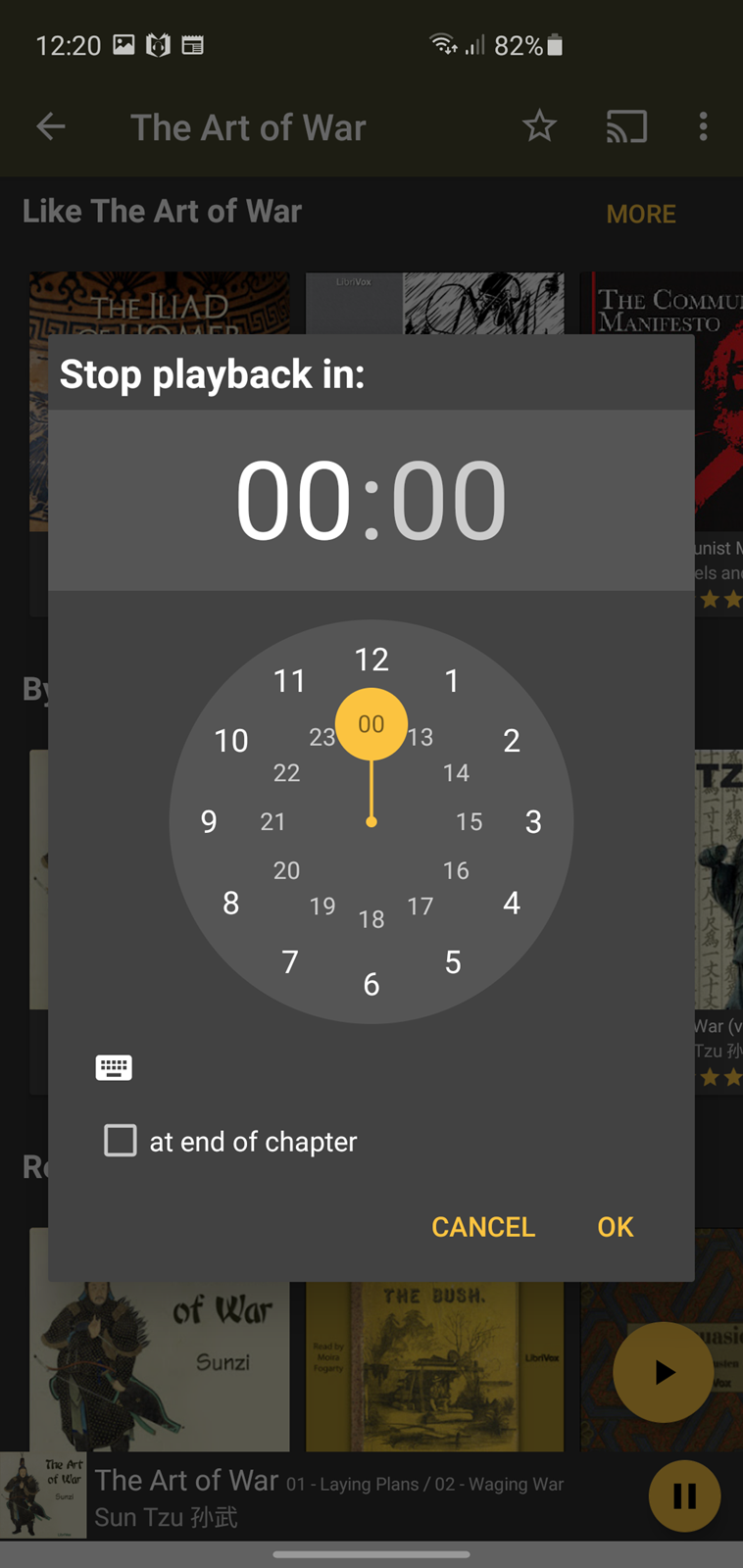Pick hour 10 on the clock
The width and height of the screenshot is (743, 1568).
coord(231,740)
